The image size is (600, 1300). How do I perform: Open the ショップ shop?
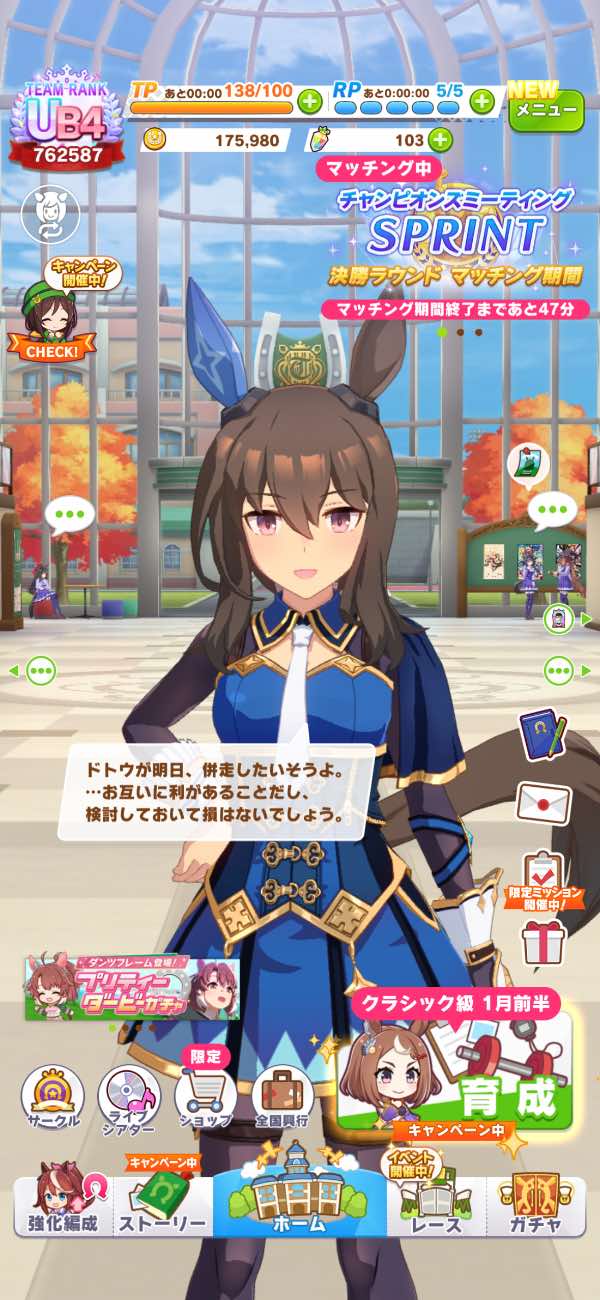205,1098
